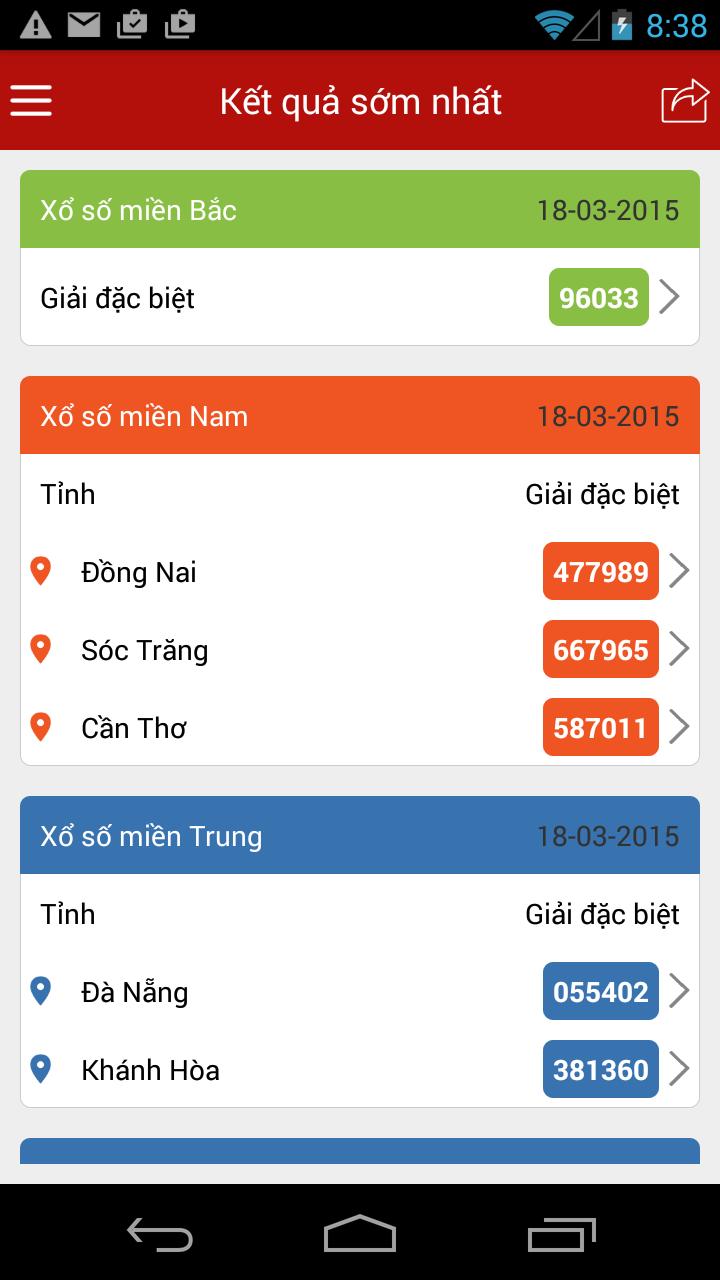
Task: View Đồng Nai lottery details
Action: [x=360, y=572]
